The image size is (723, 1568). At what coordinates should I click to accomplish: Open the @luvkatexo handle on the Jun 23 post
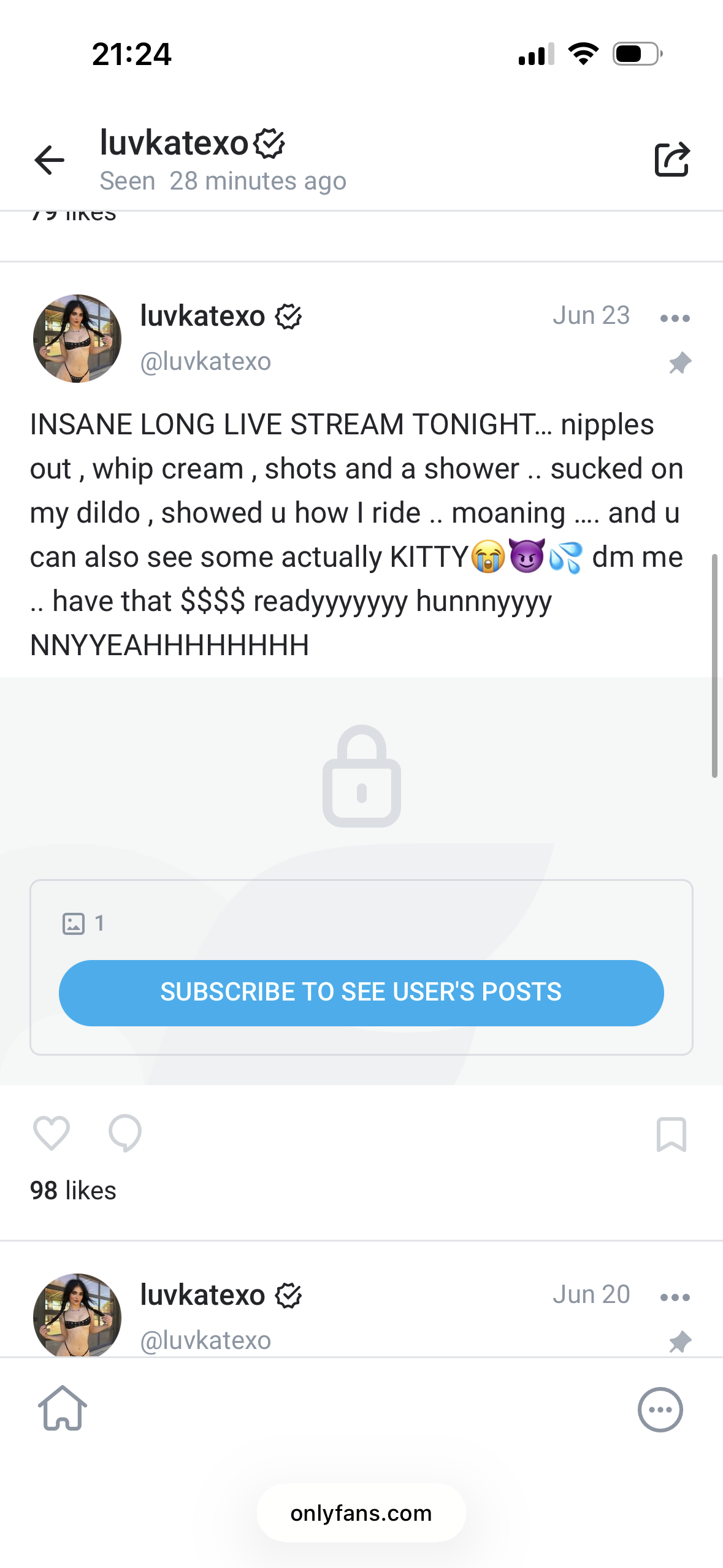[205, 361]
